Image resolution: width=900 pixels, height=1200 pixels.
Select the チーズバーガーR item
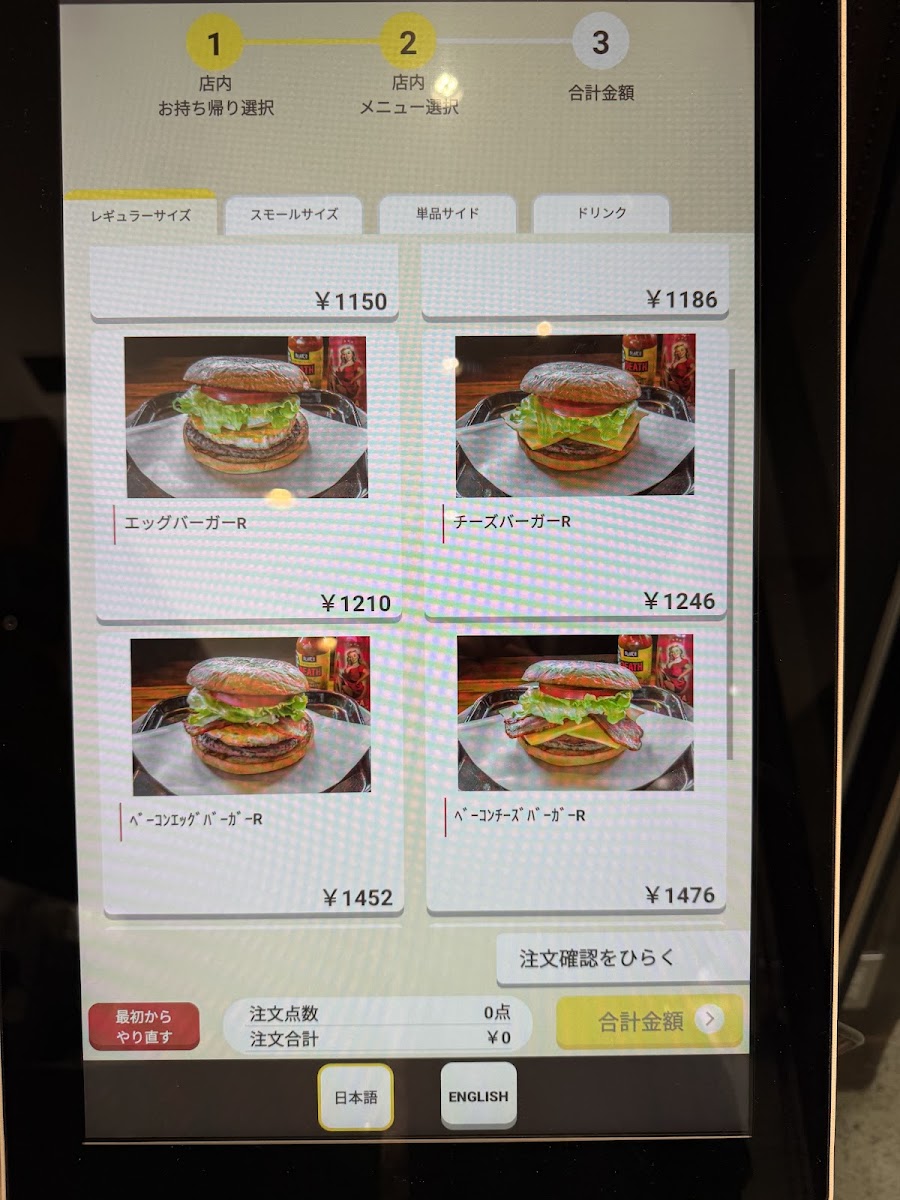(x=575, y=473)
